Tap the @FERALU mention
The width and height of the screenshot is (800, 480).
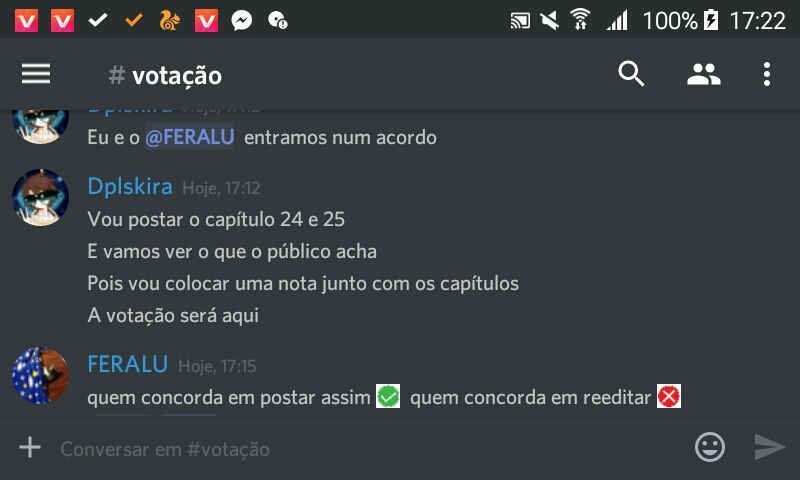coord(189,138)
